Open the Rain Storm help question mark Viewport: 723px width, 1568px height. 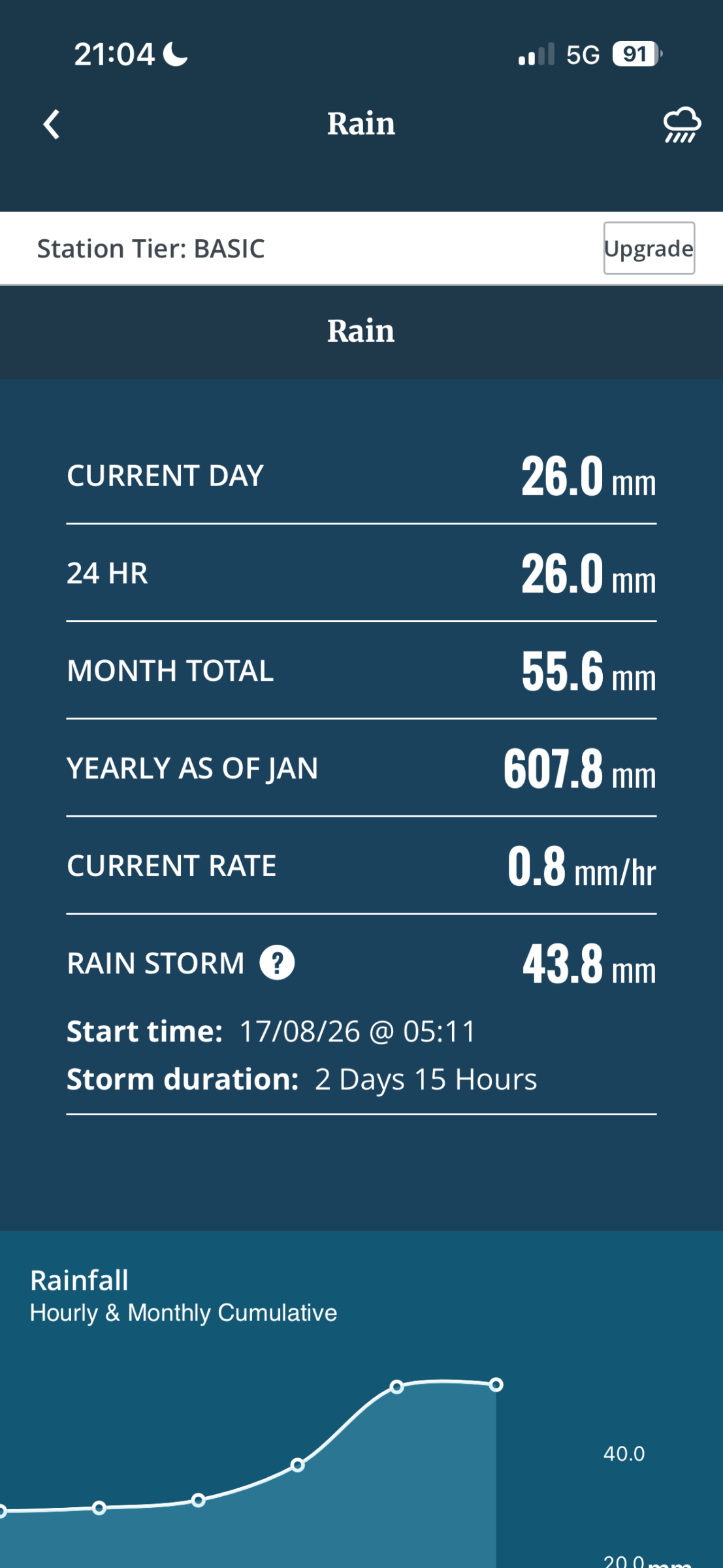pyautogui.click(x=278, y=963)
